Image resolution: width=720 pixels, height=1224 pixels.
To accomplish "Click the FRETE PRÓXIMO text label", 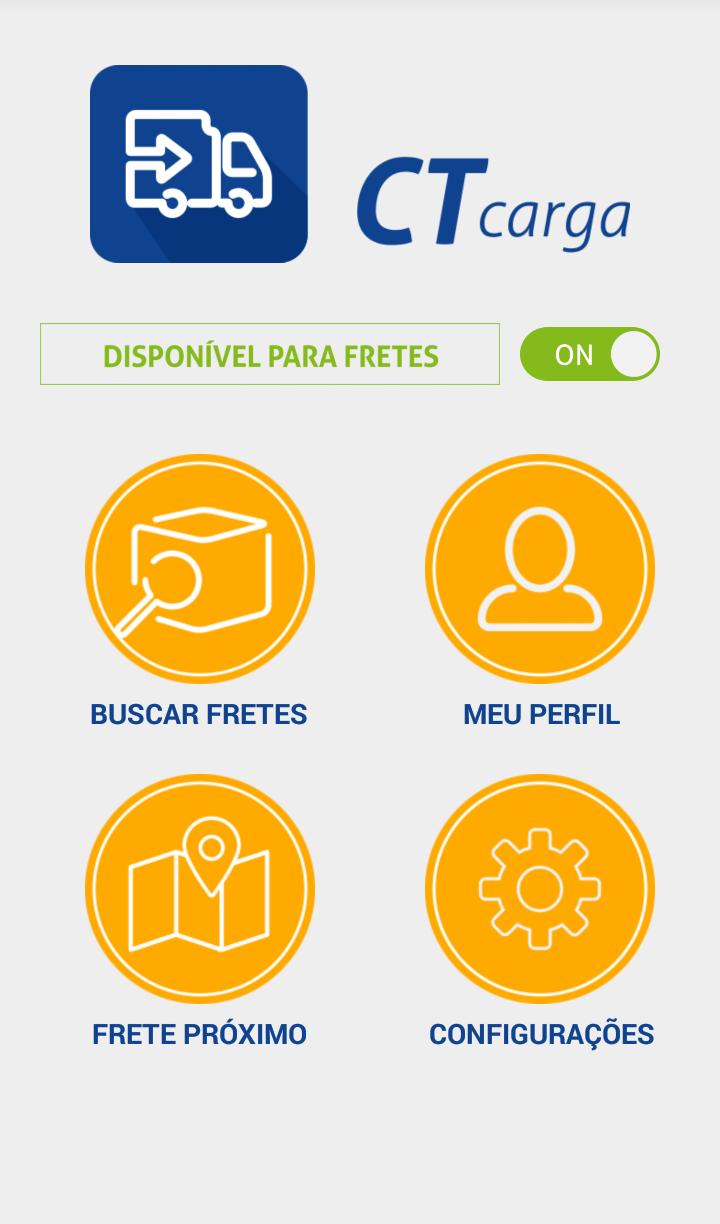I will pyautogui.click(x=199, y=1034).
